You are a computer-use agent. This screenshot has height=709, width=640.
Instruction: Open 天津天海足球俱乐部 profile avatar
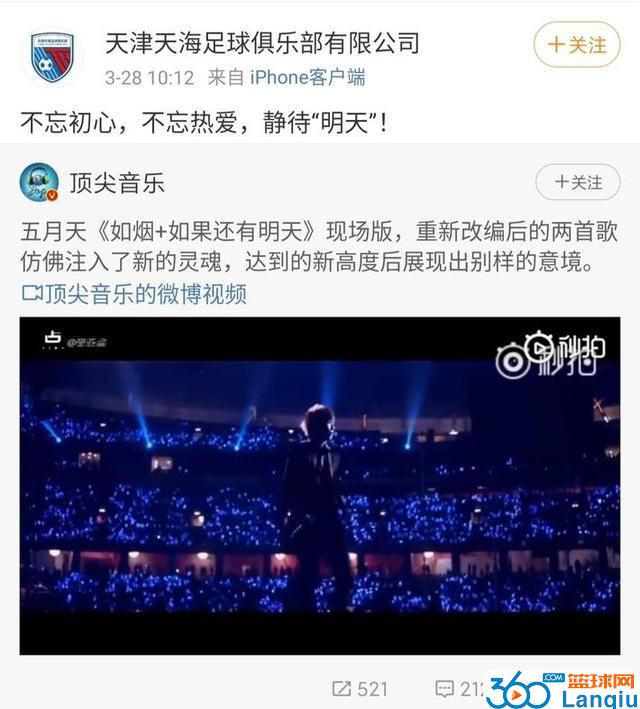point(51,58)
